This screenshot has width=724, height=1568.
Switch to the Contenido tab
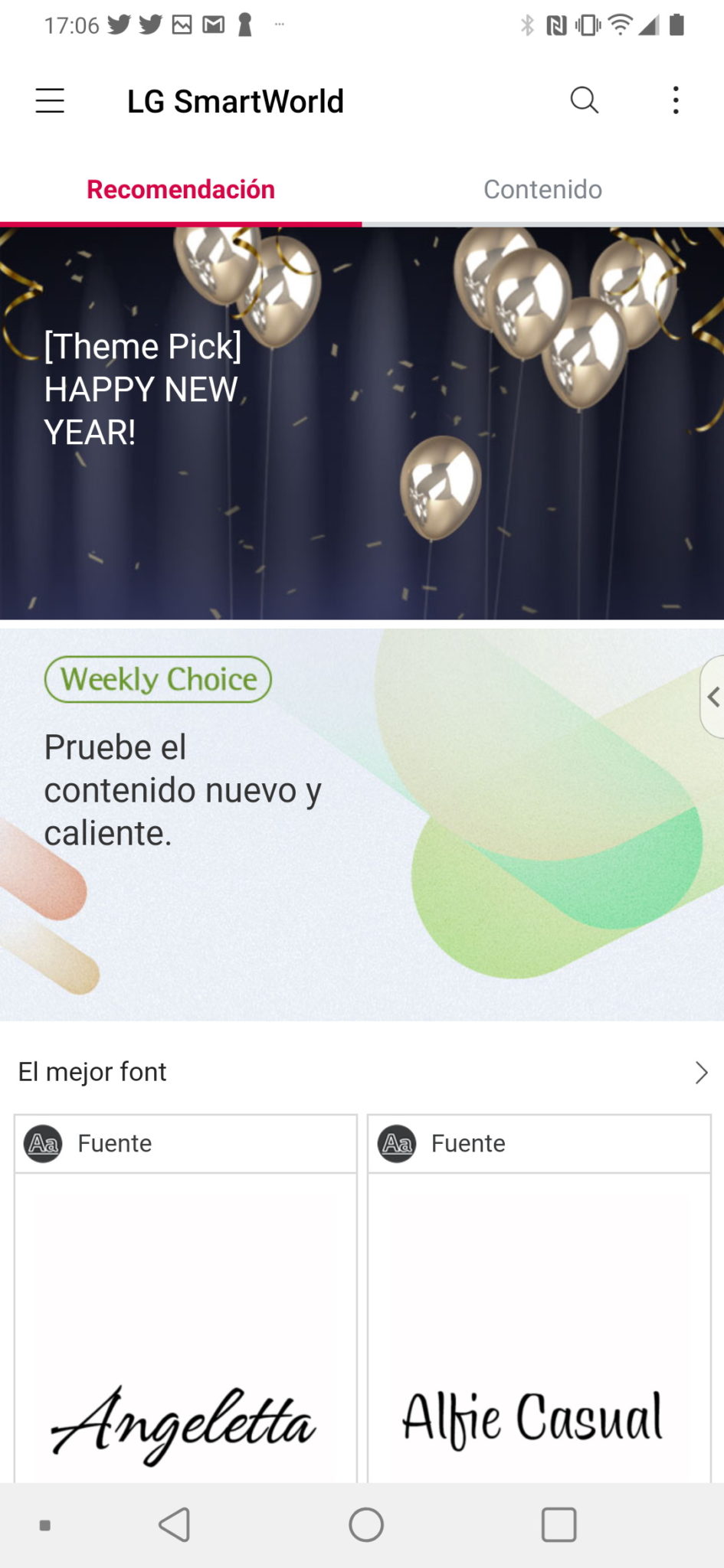click(x=542, y=189)
